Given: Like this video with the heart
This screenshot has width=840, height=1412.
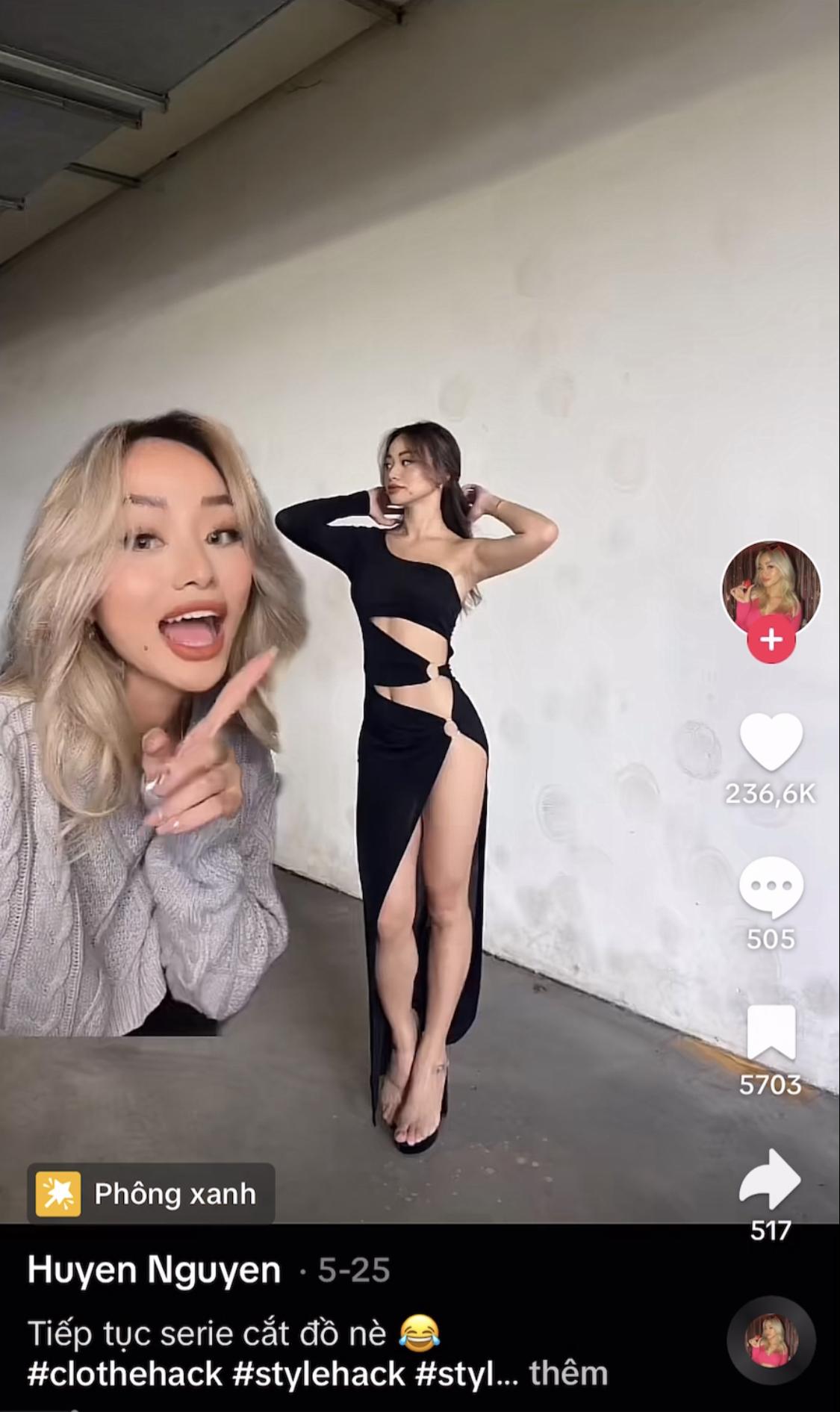Looking at the screenshot, I should 771,742.
